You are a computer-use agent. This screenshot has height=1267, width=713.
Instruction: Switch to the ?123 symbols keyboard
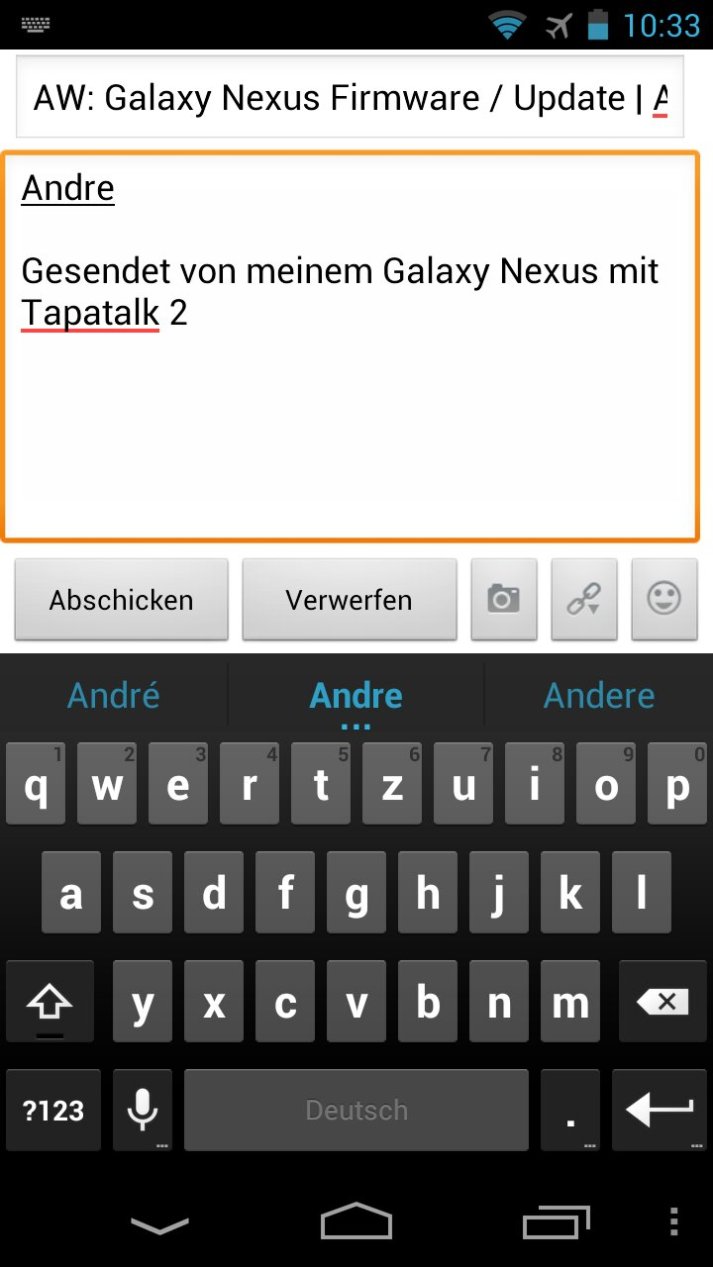[x=54, y=1110]
